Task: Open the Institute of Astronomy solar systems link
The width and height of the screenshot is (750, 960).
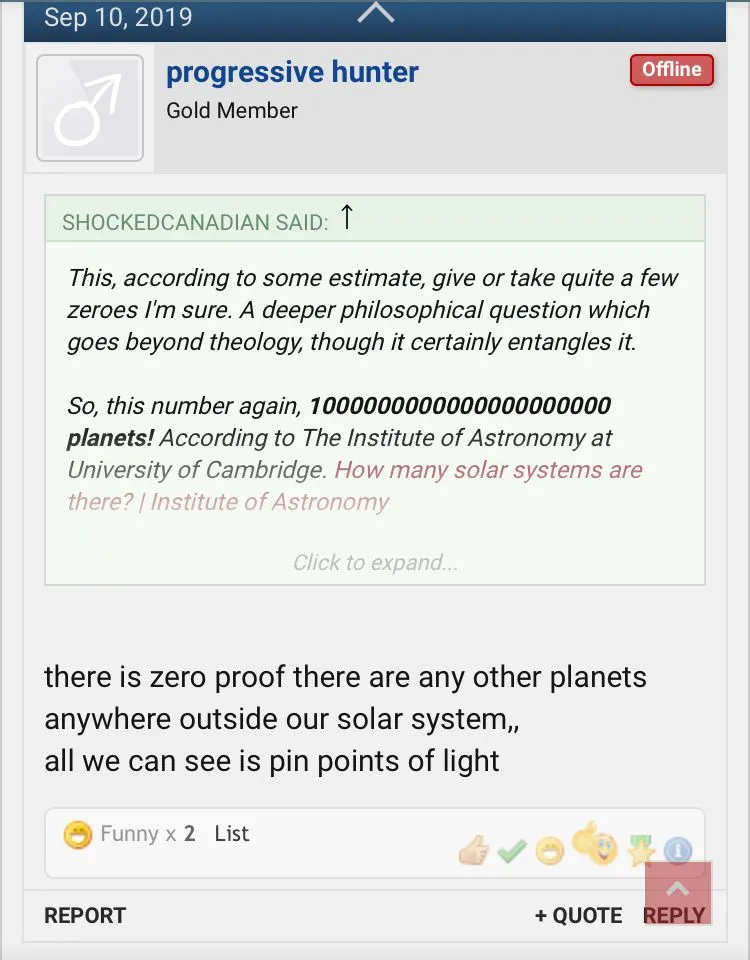Action: point(488,471)
